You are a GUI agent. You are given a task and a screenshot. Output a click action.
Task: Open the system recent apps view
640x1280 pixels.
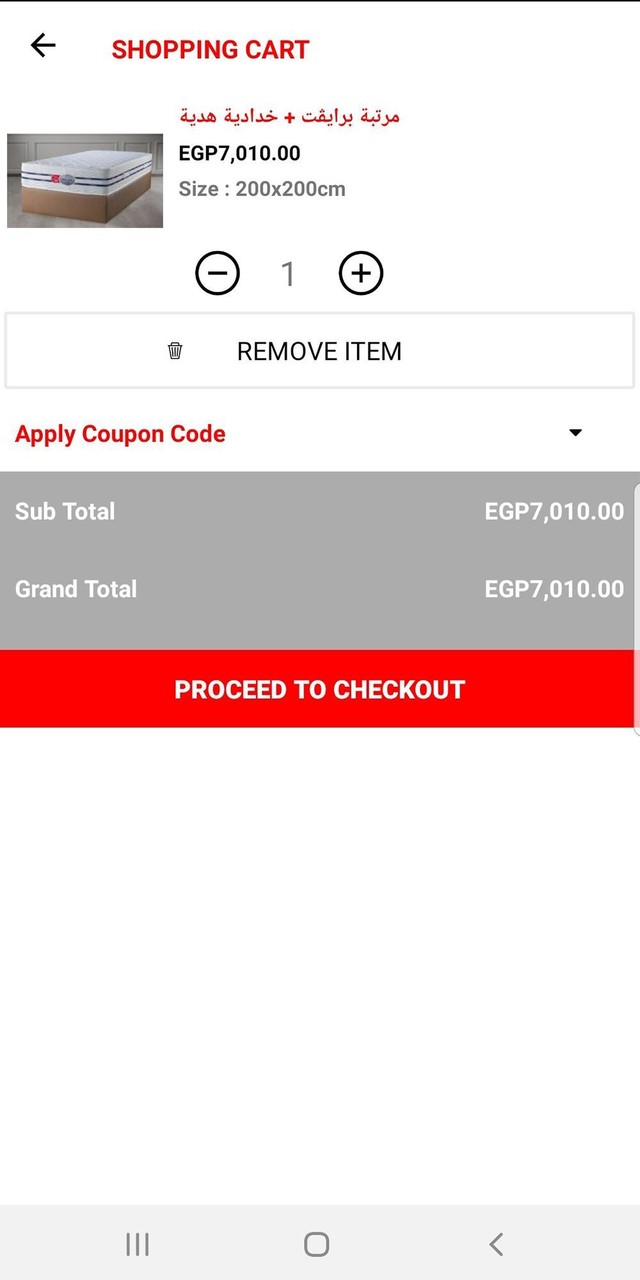(x=138, y=1244)
